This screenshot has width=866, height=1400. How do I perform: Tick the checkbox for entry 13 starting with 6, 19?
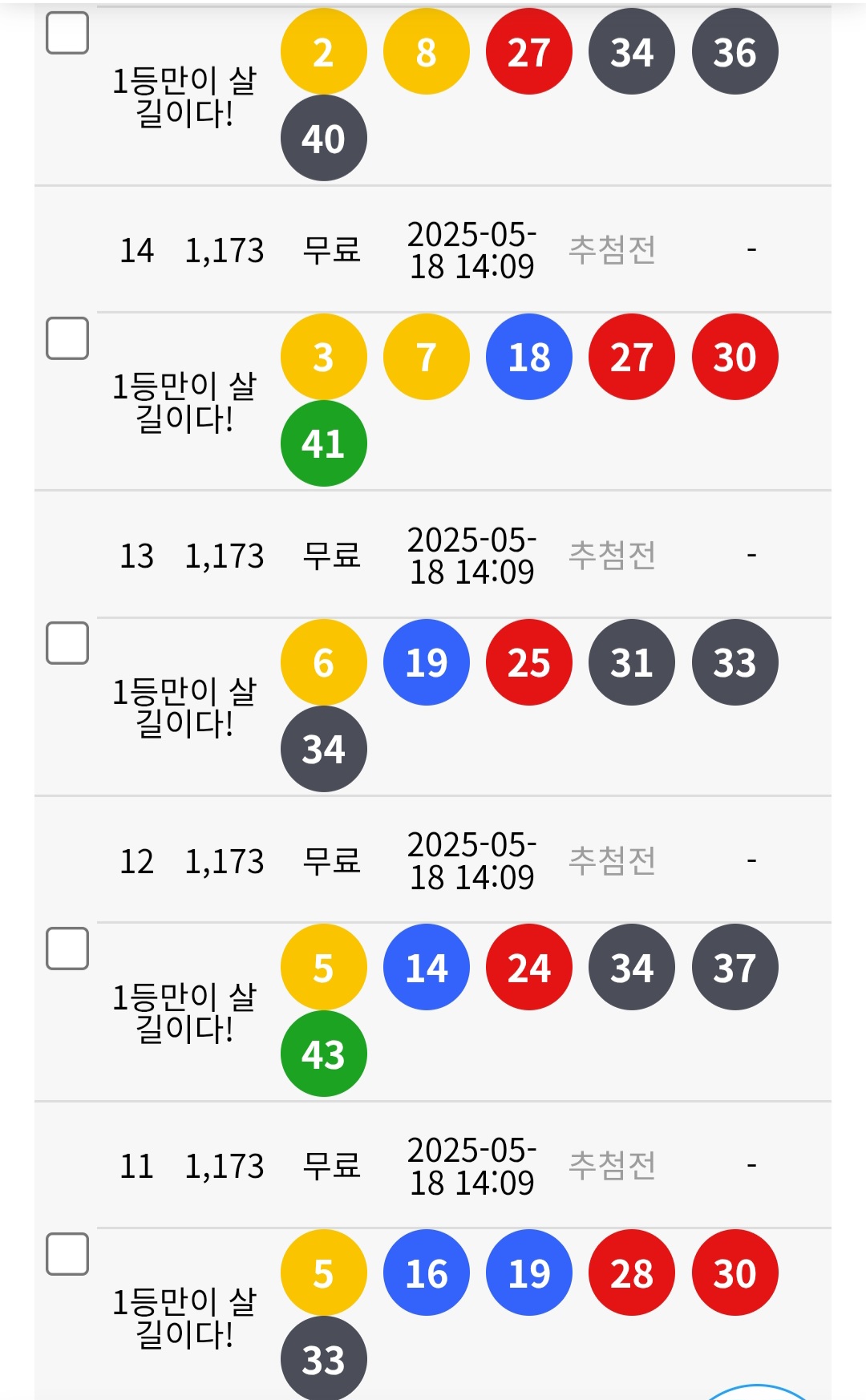pos(67,643)
